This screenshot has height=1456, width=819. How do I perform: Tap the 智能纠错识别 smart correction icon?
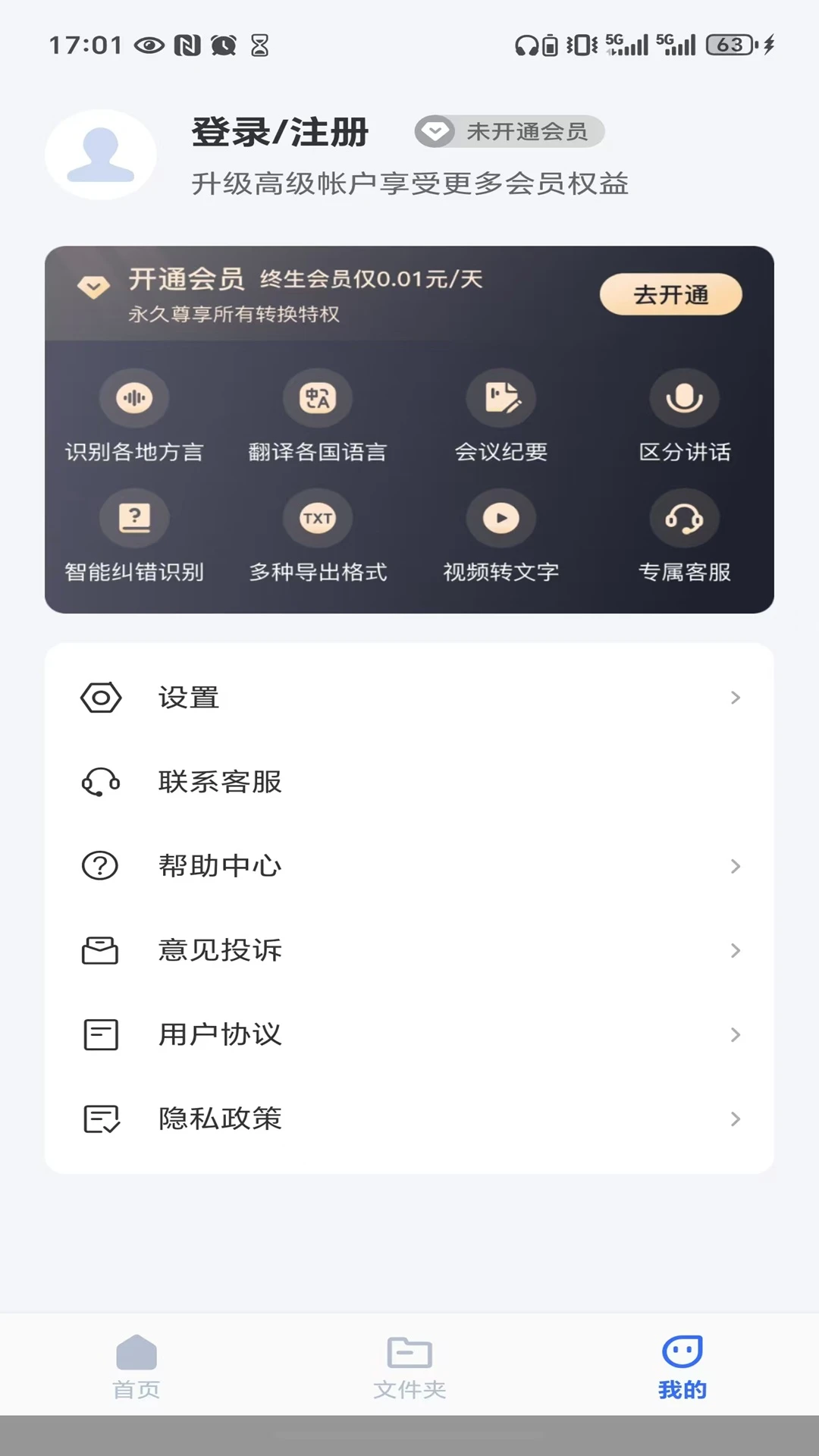pos(134,518)
